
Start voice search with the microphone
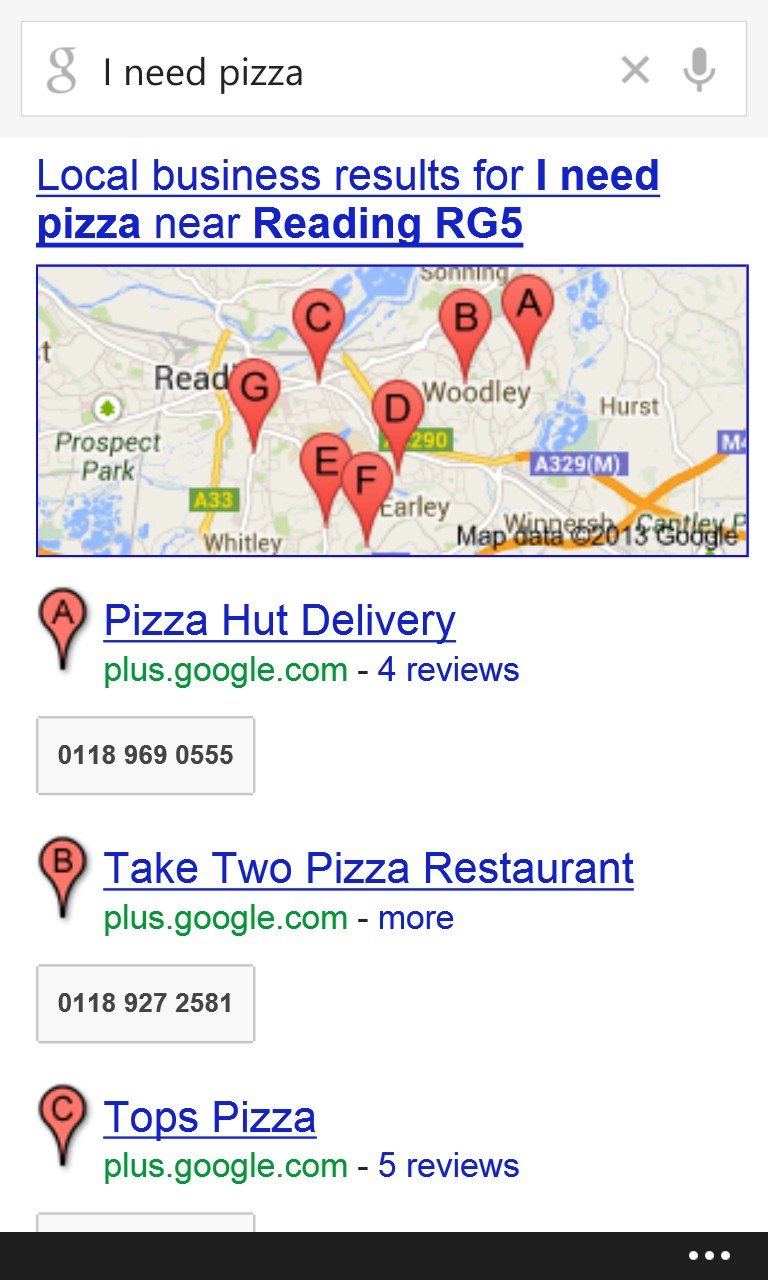pyautogui.click(x=699, y=71)
